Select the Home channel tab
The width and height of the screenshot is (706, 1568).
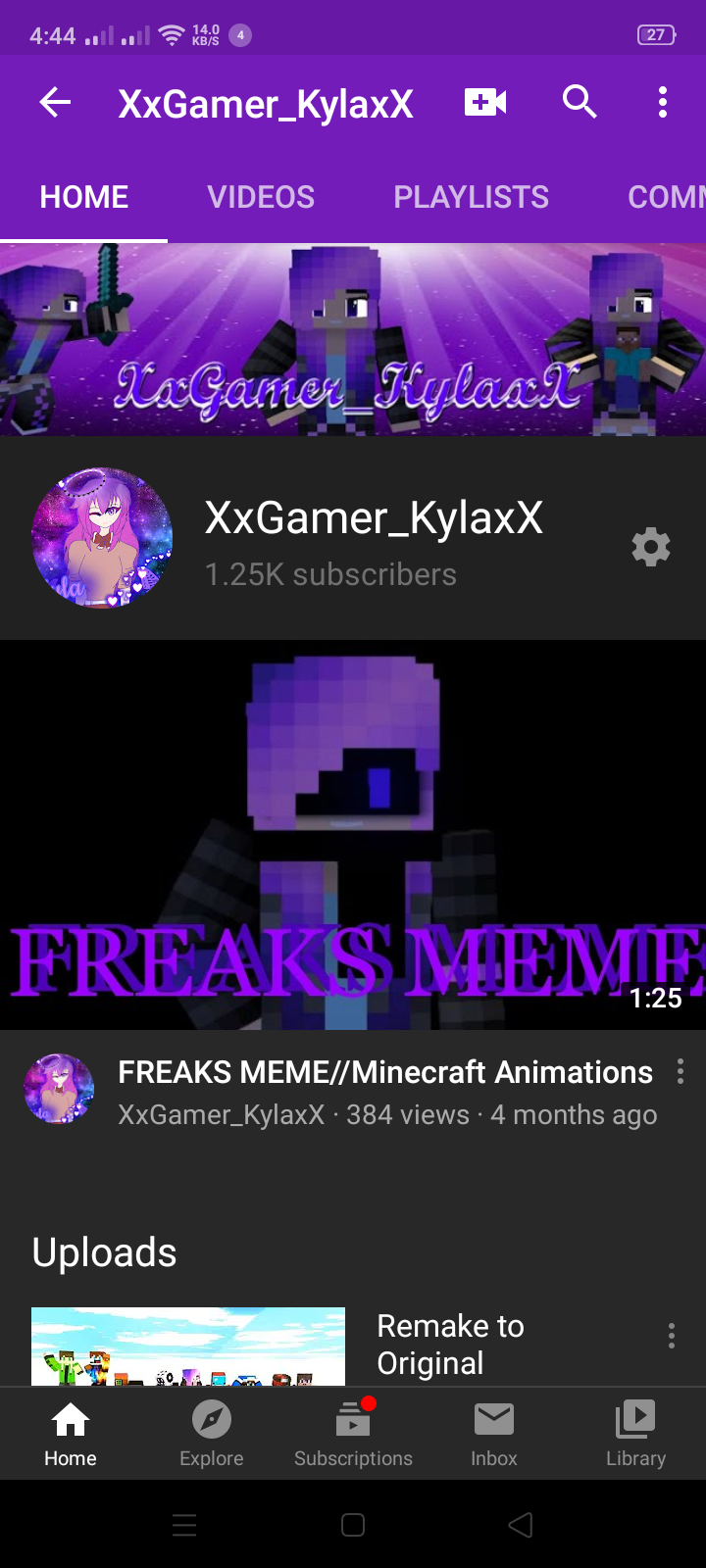coord(84,197)
